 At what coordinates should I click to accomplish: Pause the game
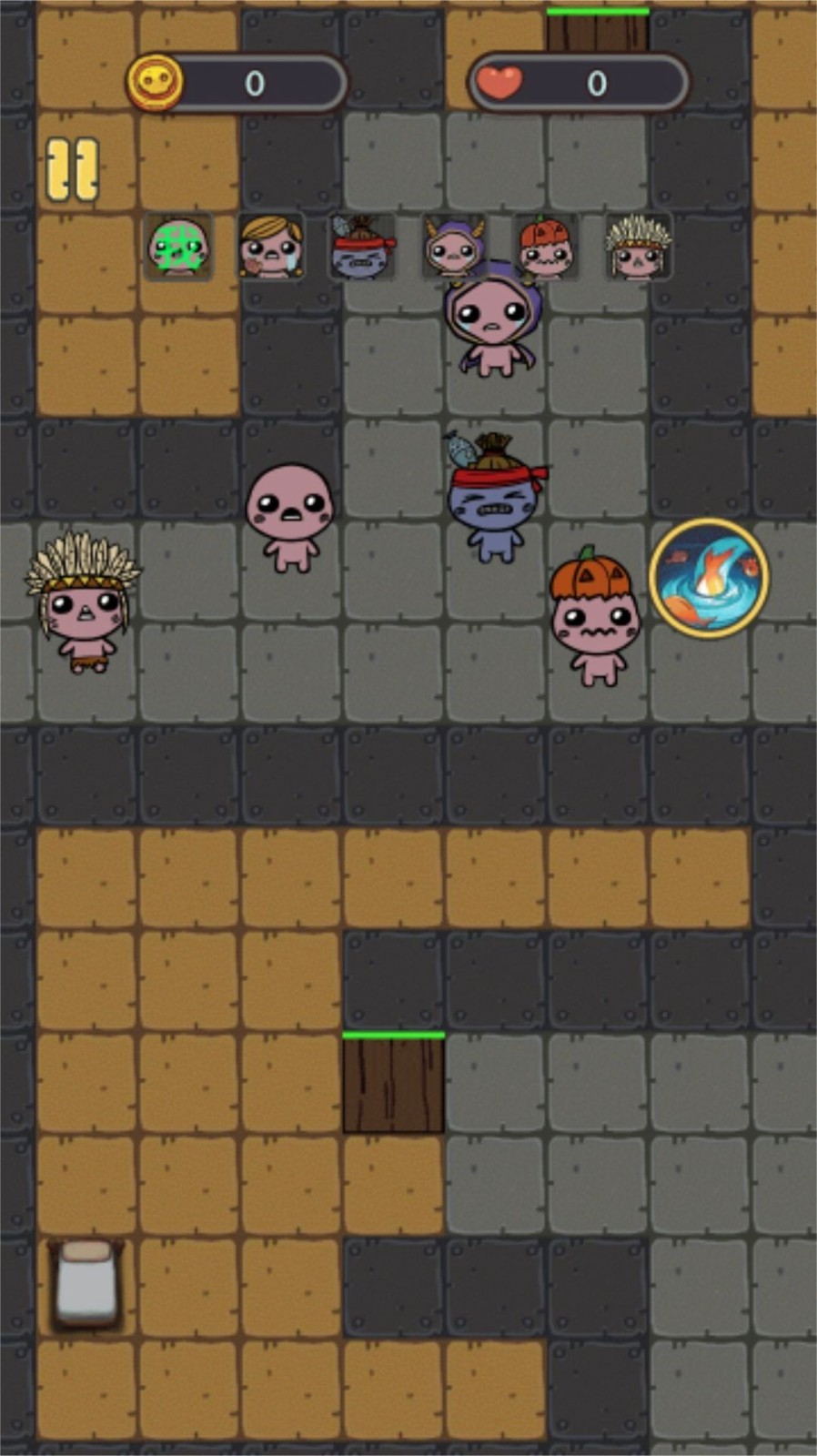pos(72,169)
